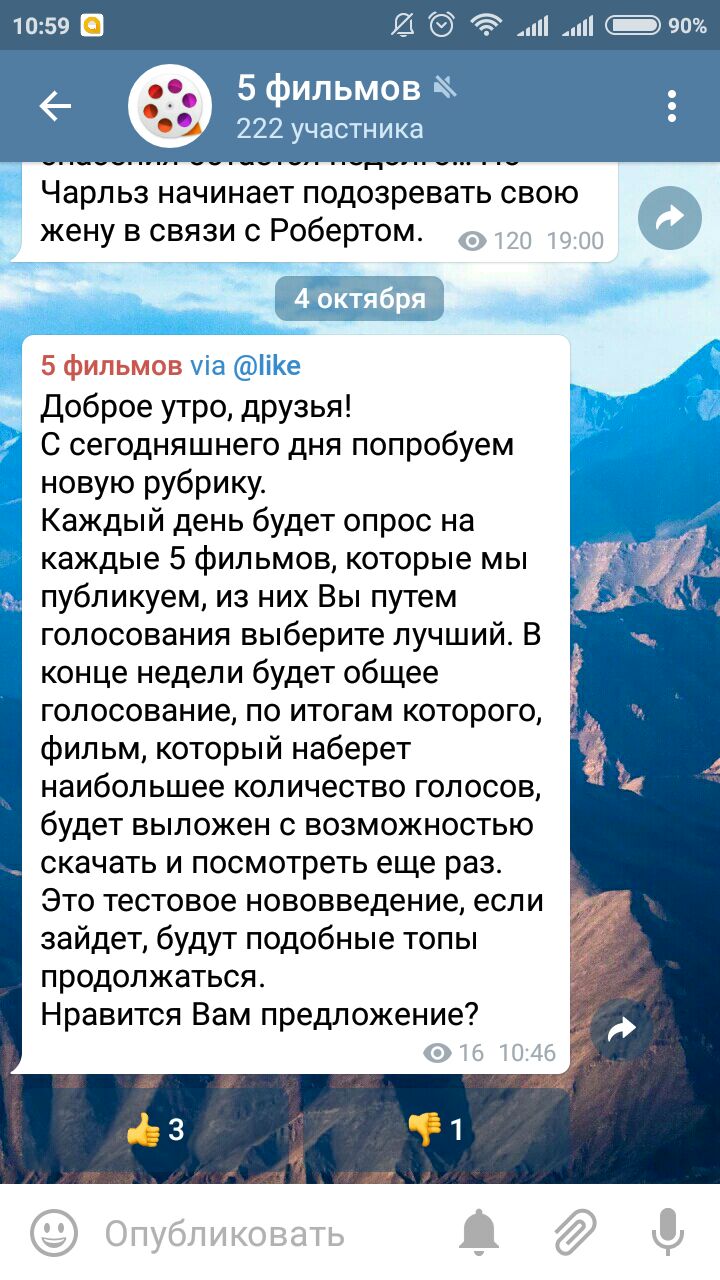The height and width of the screenshot is (1280, 720).
Task: Forward the message about Чарльз
Action: pyautogui.click(x=670, y=217)
